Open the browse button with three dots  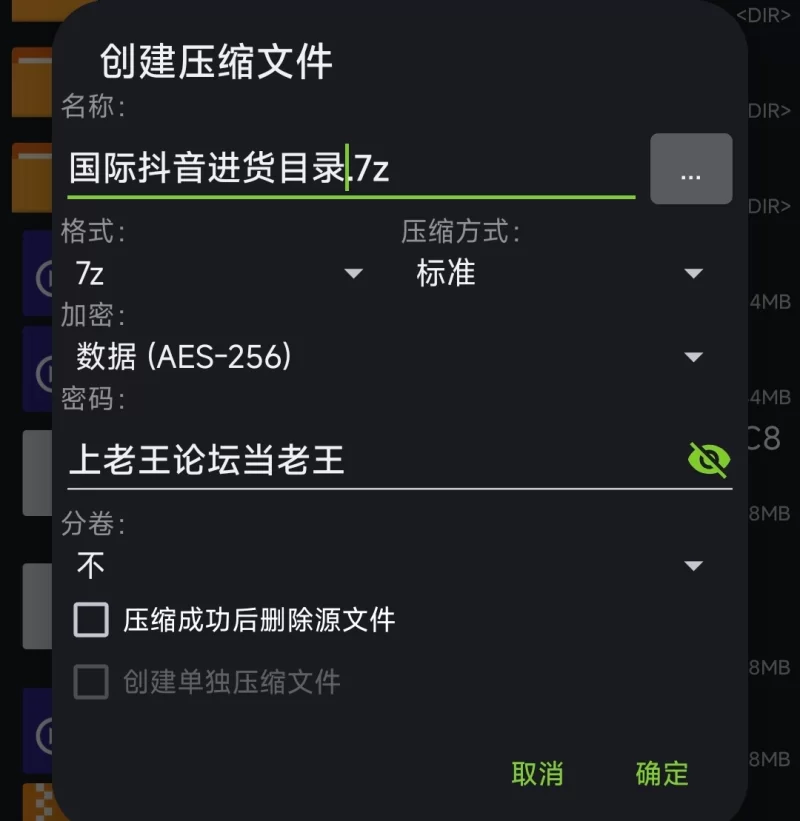coord(691,170)
